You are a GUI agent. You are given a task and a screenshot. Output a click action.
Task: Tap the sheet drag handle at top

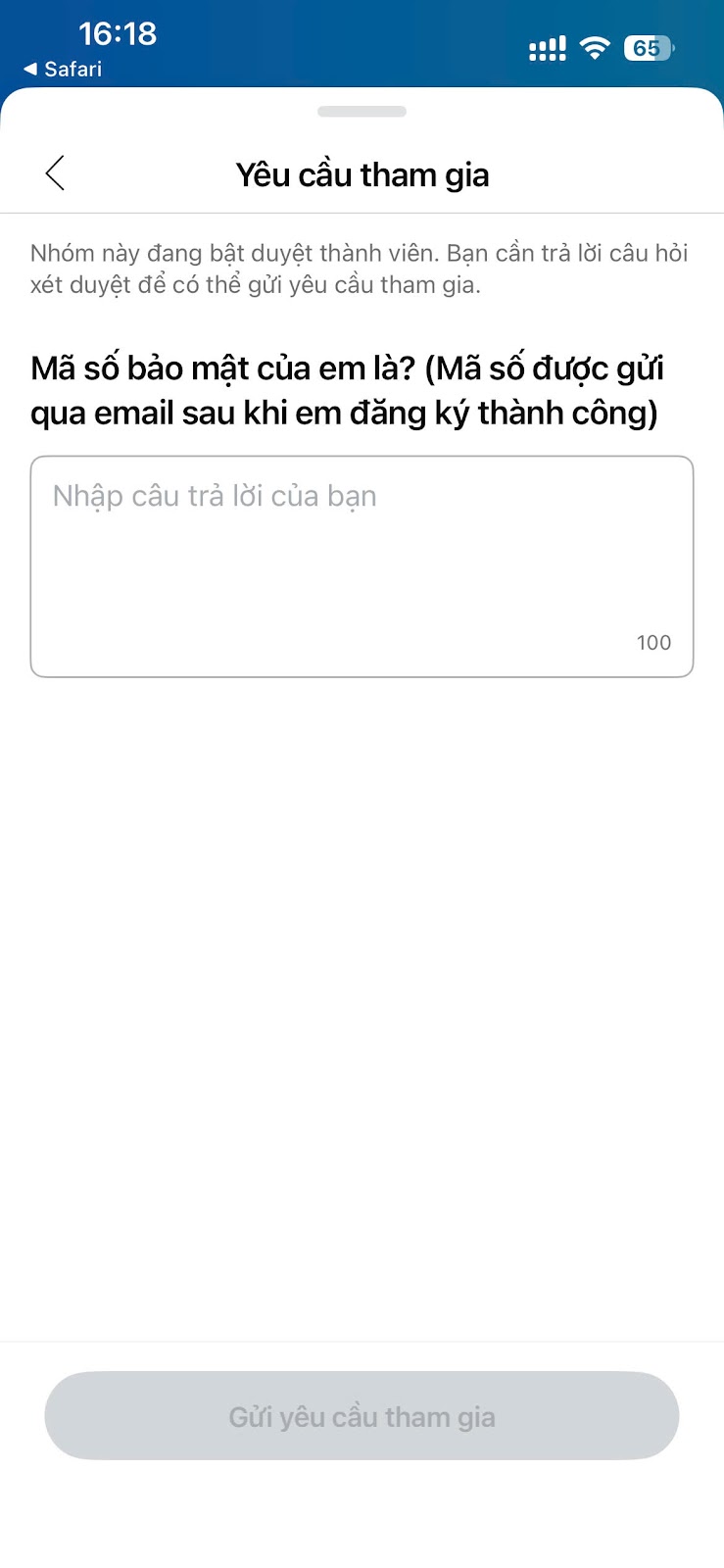click(x=362, y=112)
